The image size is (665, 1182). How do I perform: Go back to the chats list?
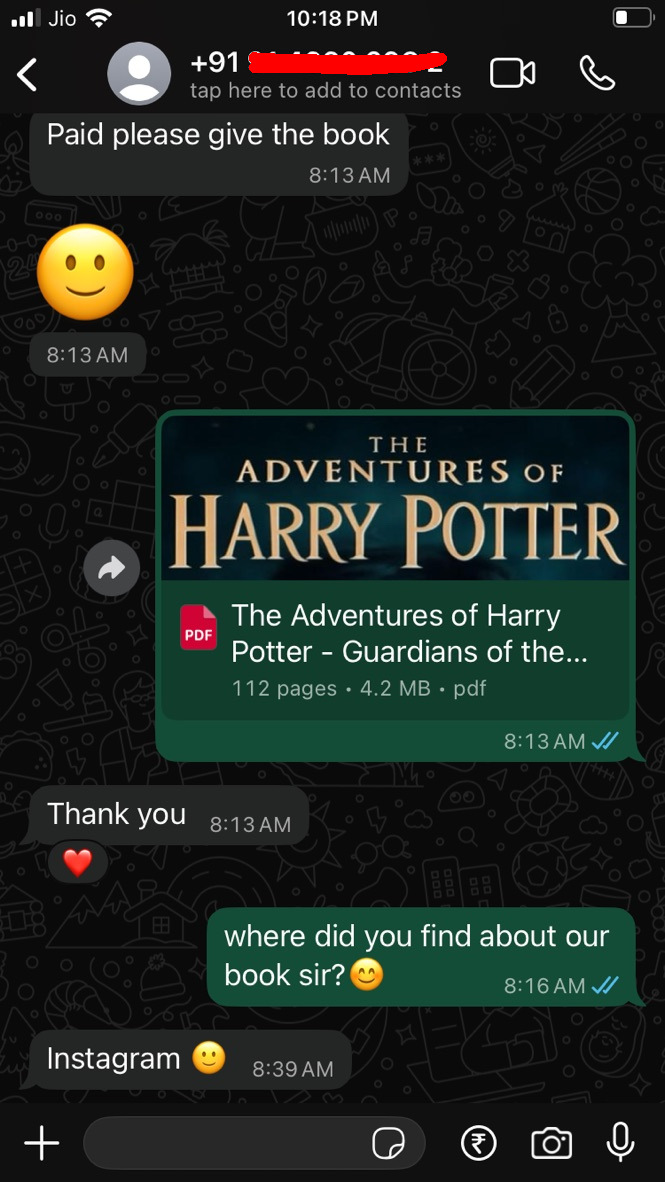point(28,74)
